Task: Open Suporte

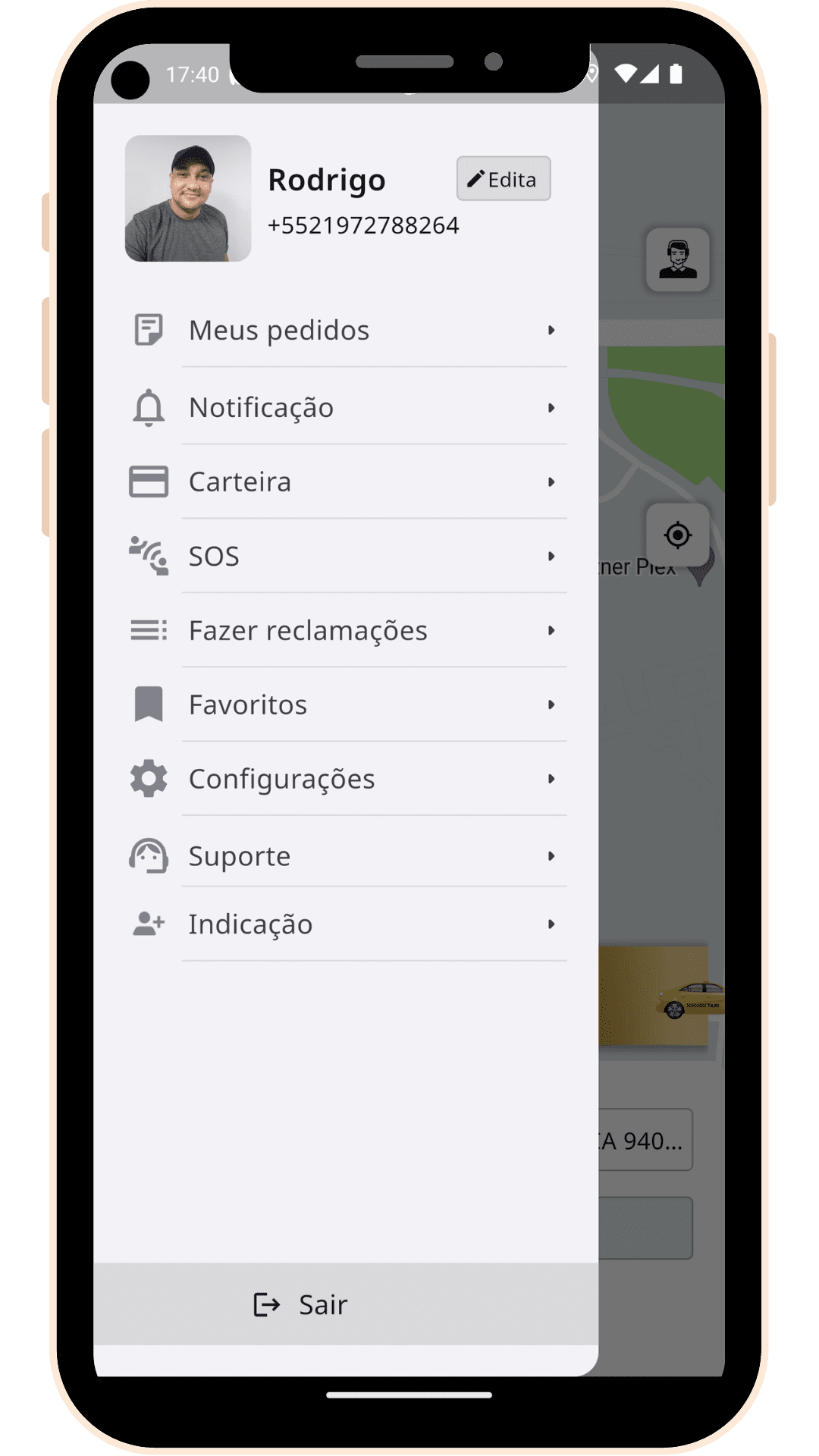Action: coord(346,855)
